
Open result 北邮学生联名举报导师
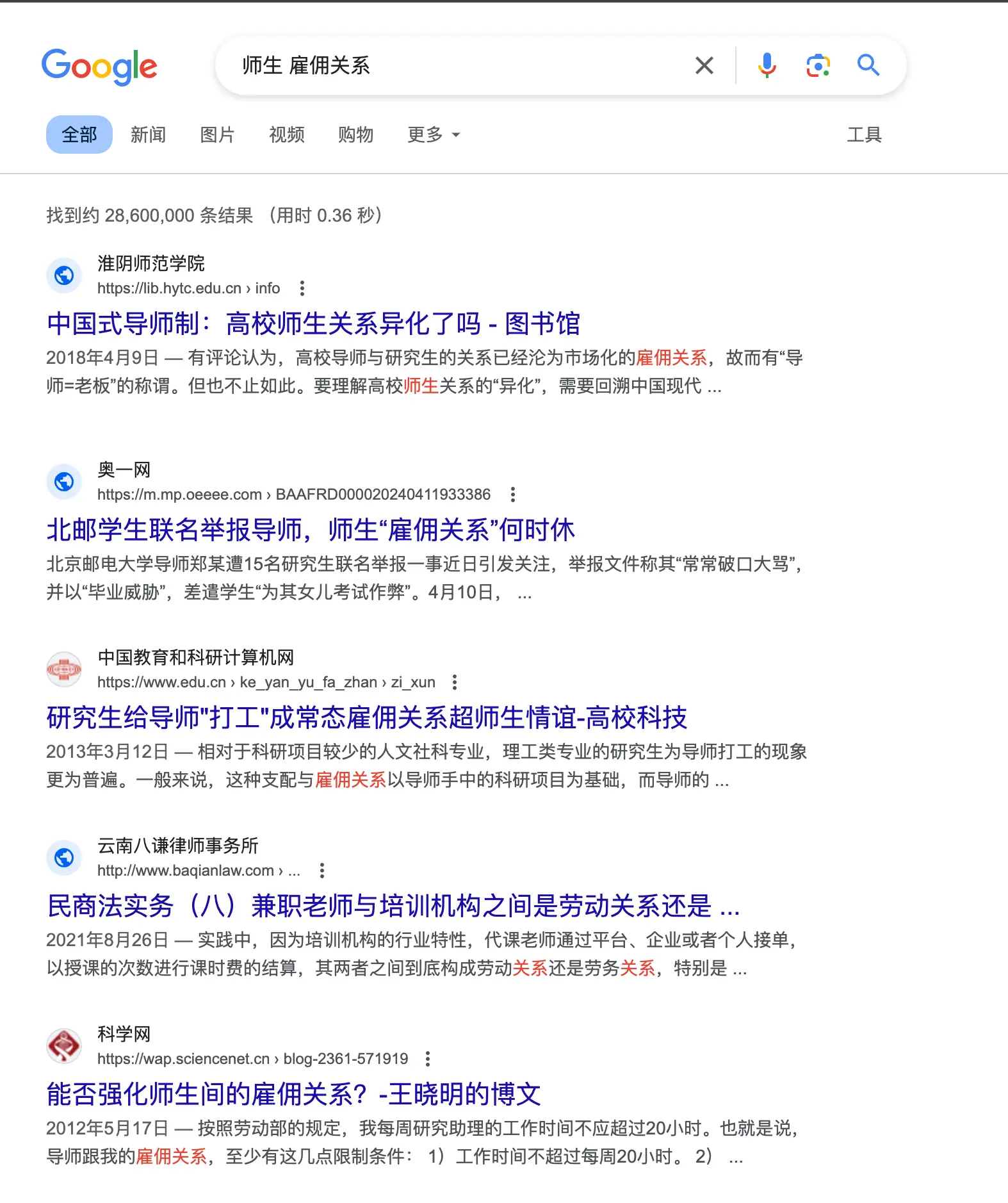coord(311,530)
